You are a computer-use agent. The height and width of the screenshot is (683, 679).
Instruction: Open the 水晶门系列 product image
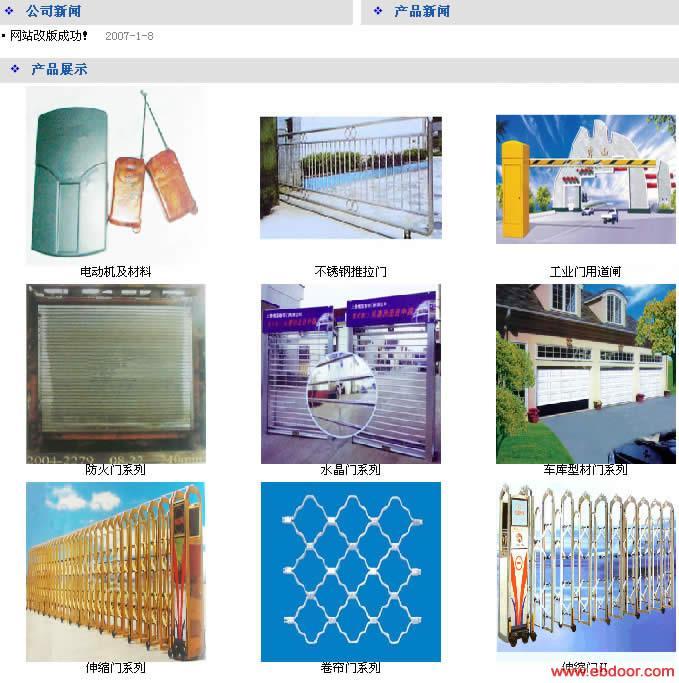pyautogui.click(x=350, y=373)
